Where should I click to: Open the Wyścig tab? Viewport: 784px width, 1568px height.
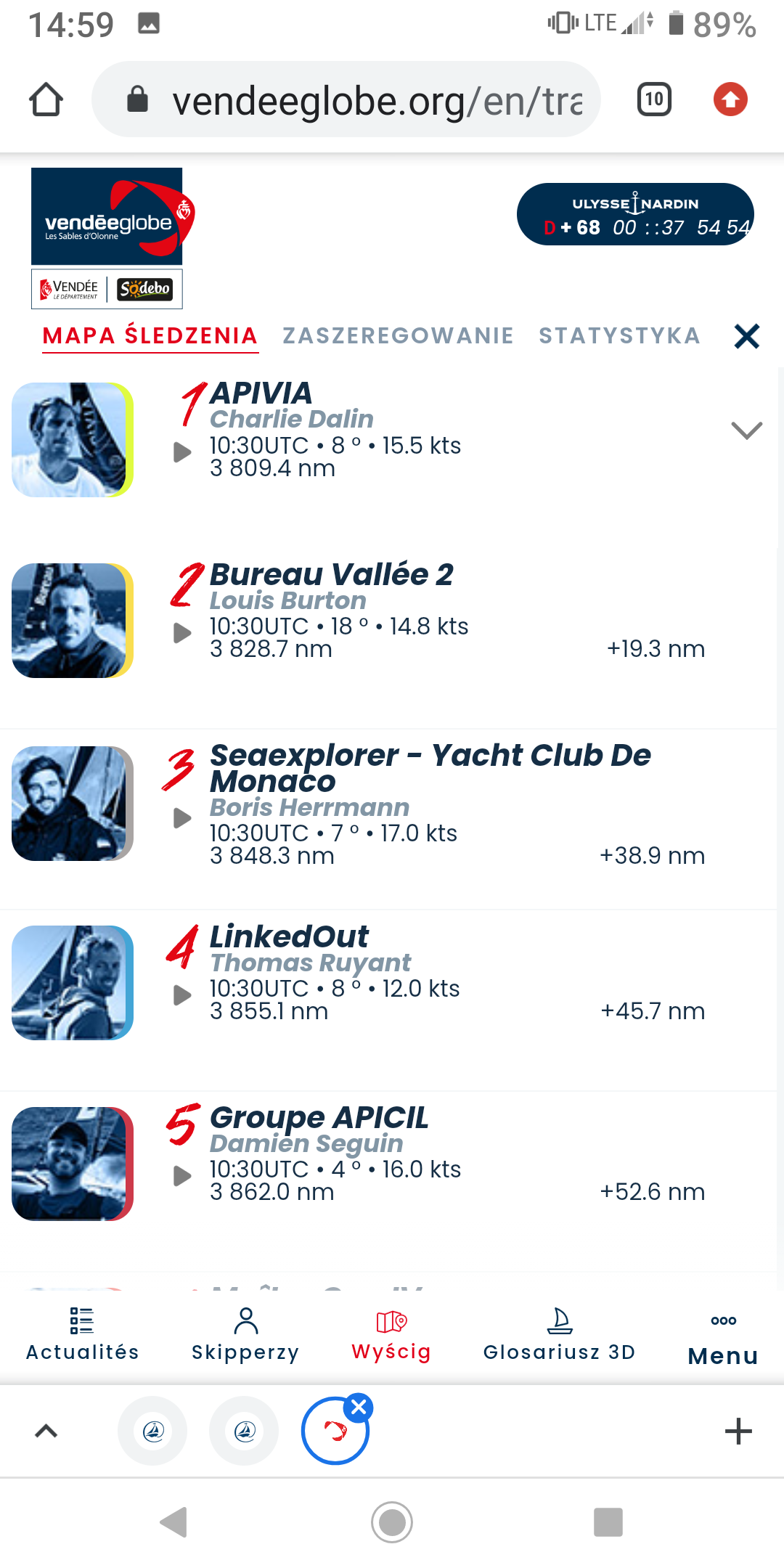pyautogui.click(x=391, y=1334)
